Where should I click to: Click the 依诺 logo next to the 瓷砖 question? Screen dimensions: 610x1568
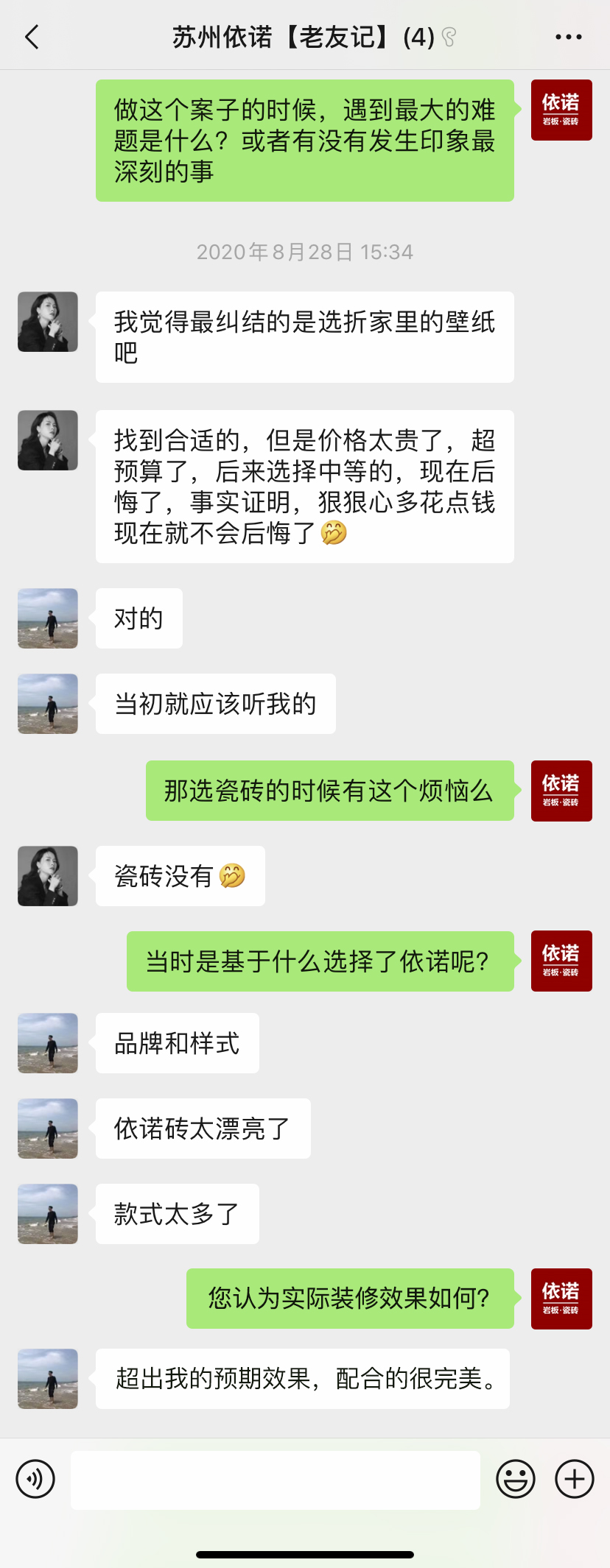coord(561,791)
